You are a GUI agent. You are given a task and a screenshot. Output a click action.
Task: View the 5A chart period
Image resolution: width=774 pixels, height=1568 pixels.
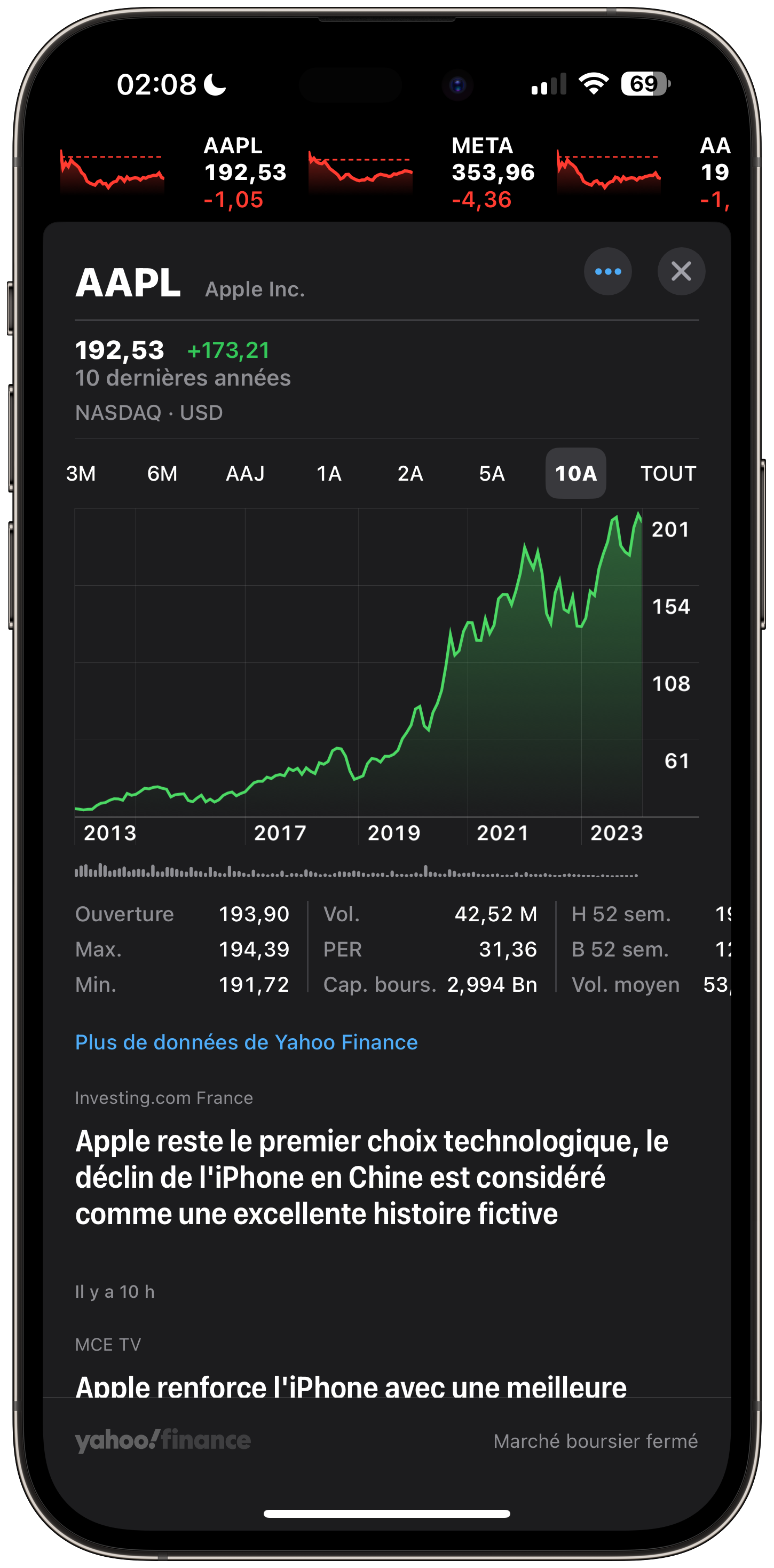click(492, 474)
